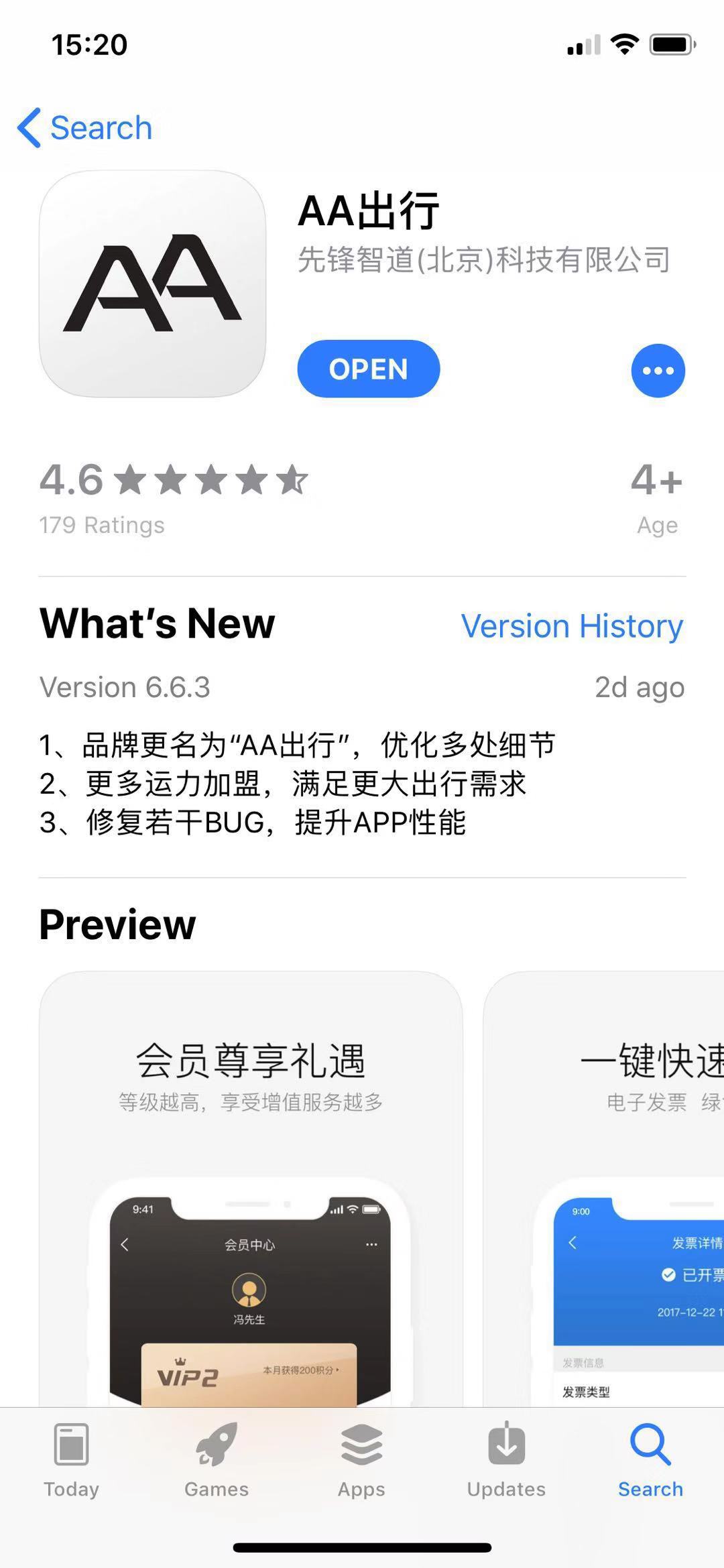
Task: Open the AA出行 app
Action: click(368, 369)
